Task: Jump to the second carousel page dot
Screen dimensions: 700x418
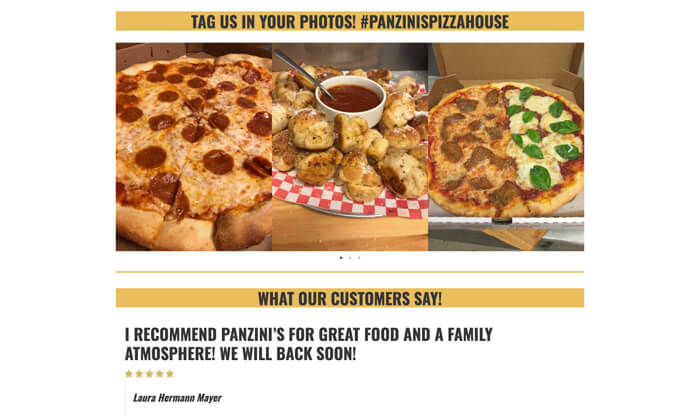Action: (350, 258)
